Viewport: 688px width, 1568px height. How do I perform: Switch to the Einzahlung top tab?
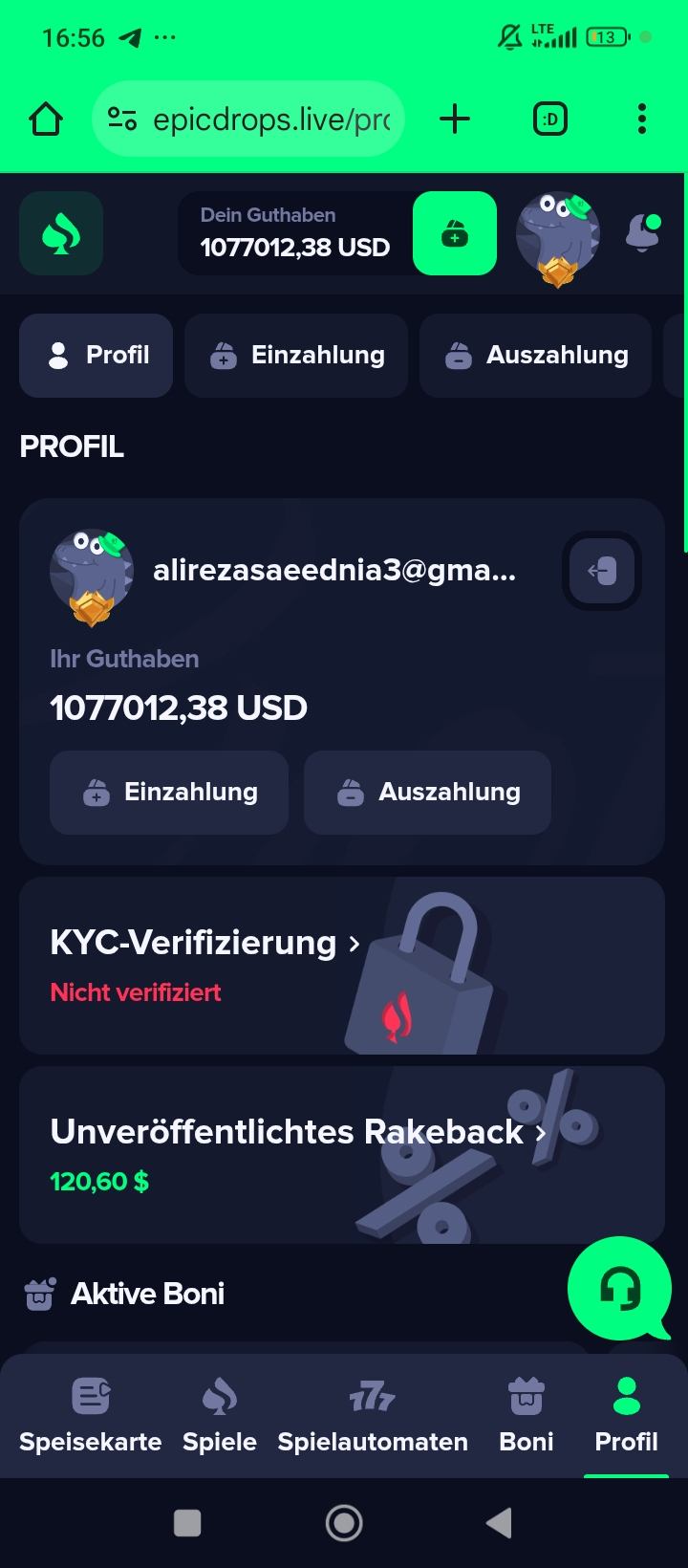point(296,355)
